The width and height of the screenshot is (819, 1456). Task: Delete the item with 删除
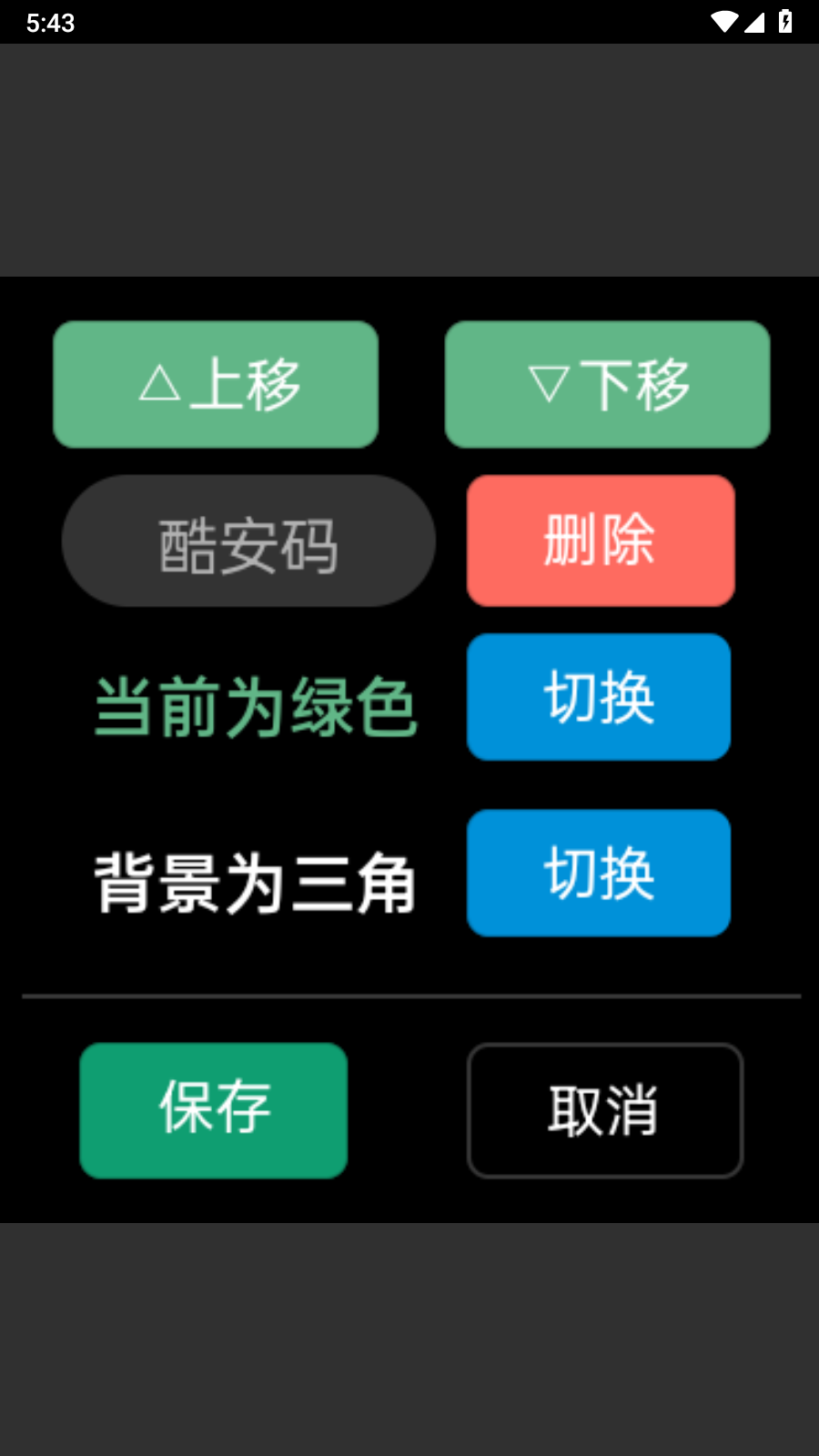(601, 541)
